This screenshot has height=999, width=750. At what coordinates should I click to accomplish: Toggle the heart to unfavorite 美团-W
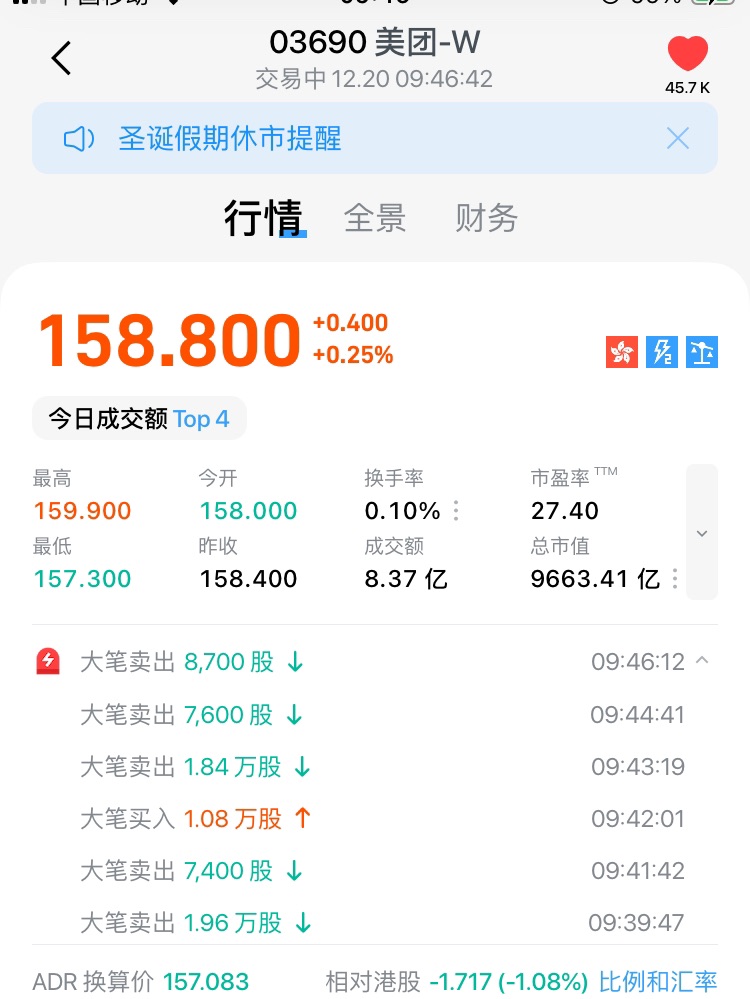click(x=687, y=53)
